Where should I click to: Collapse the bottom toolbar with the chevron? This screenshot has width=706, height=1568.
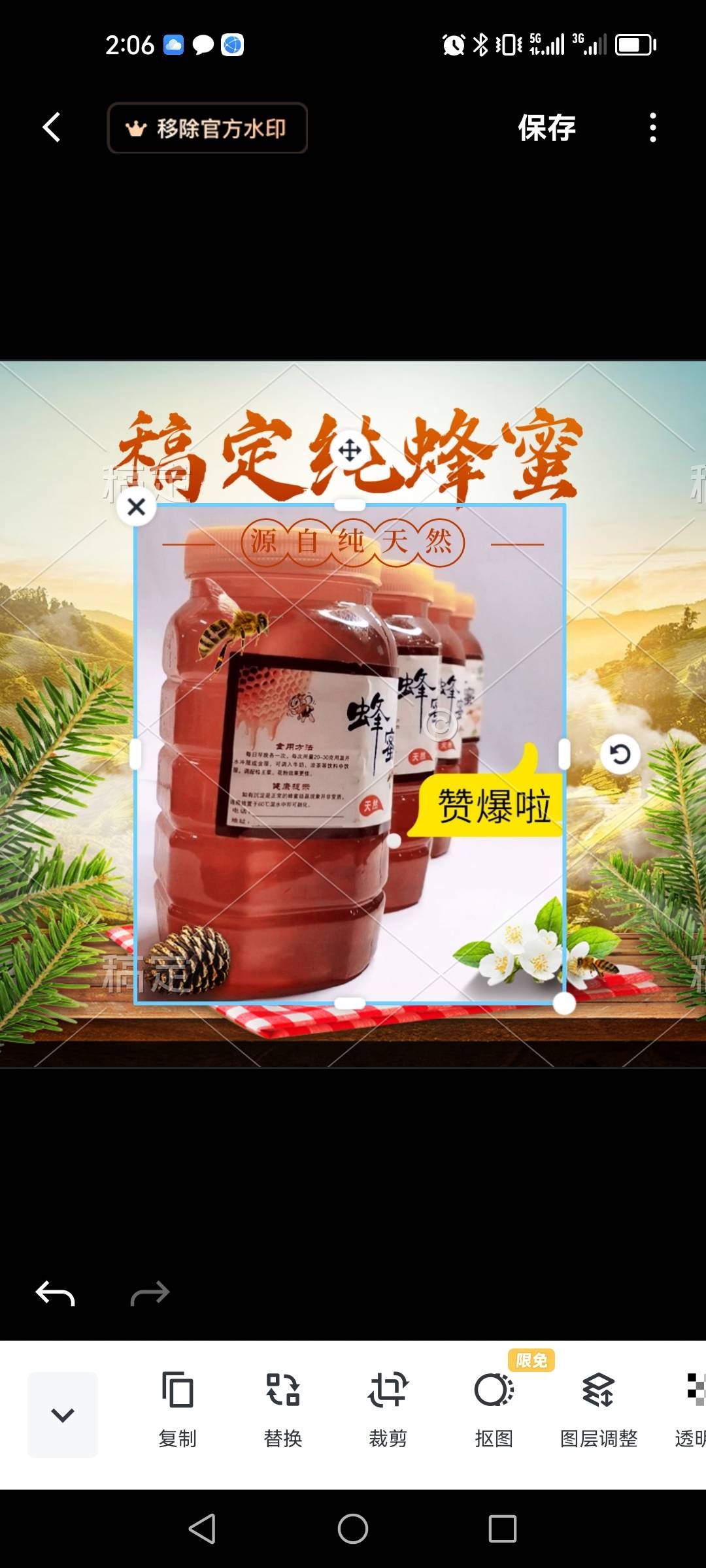[63, 1414]
